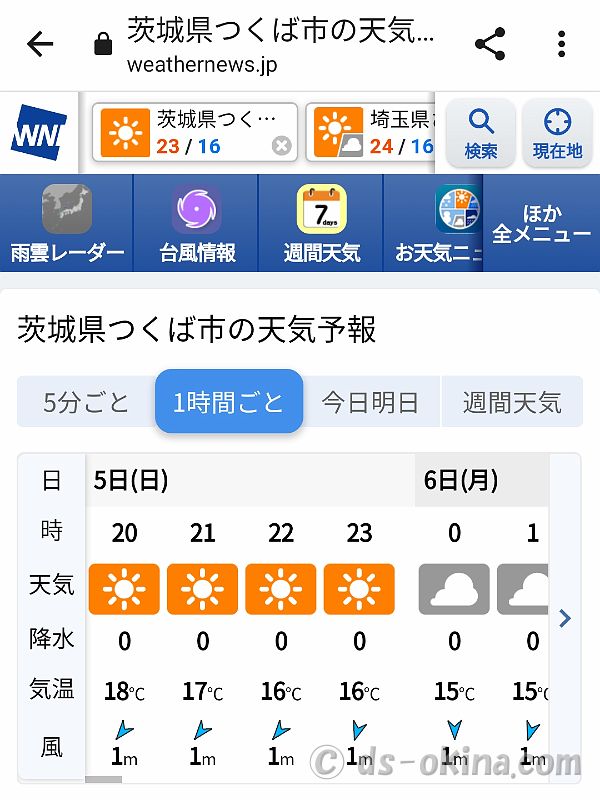600x800 pixels.
Task: Switch to the 週間天気 forecast tab
Action: click(x=511, y=402)
